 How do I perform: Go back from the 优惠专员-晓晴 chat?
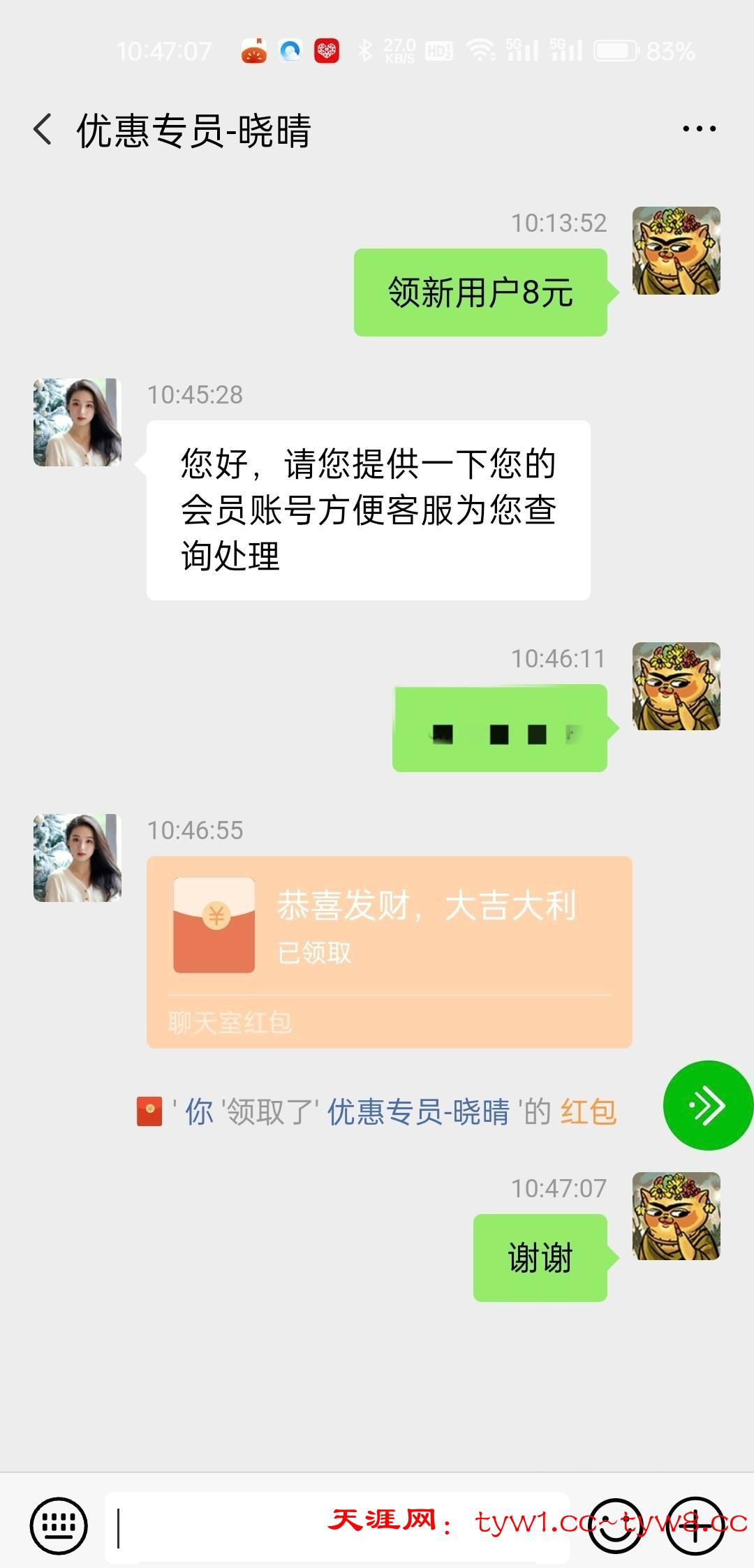pyautogui.click(x=43, y=130)
